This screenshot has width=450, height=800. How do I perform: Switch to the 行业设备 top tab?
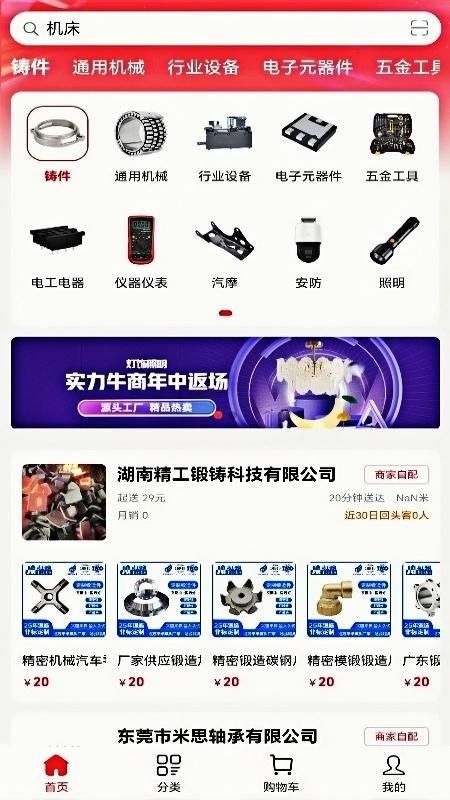point(204,67)
